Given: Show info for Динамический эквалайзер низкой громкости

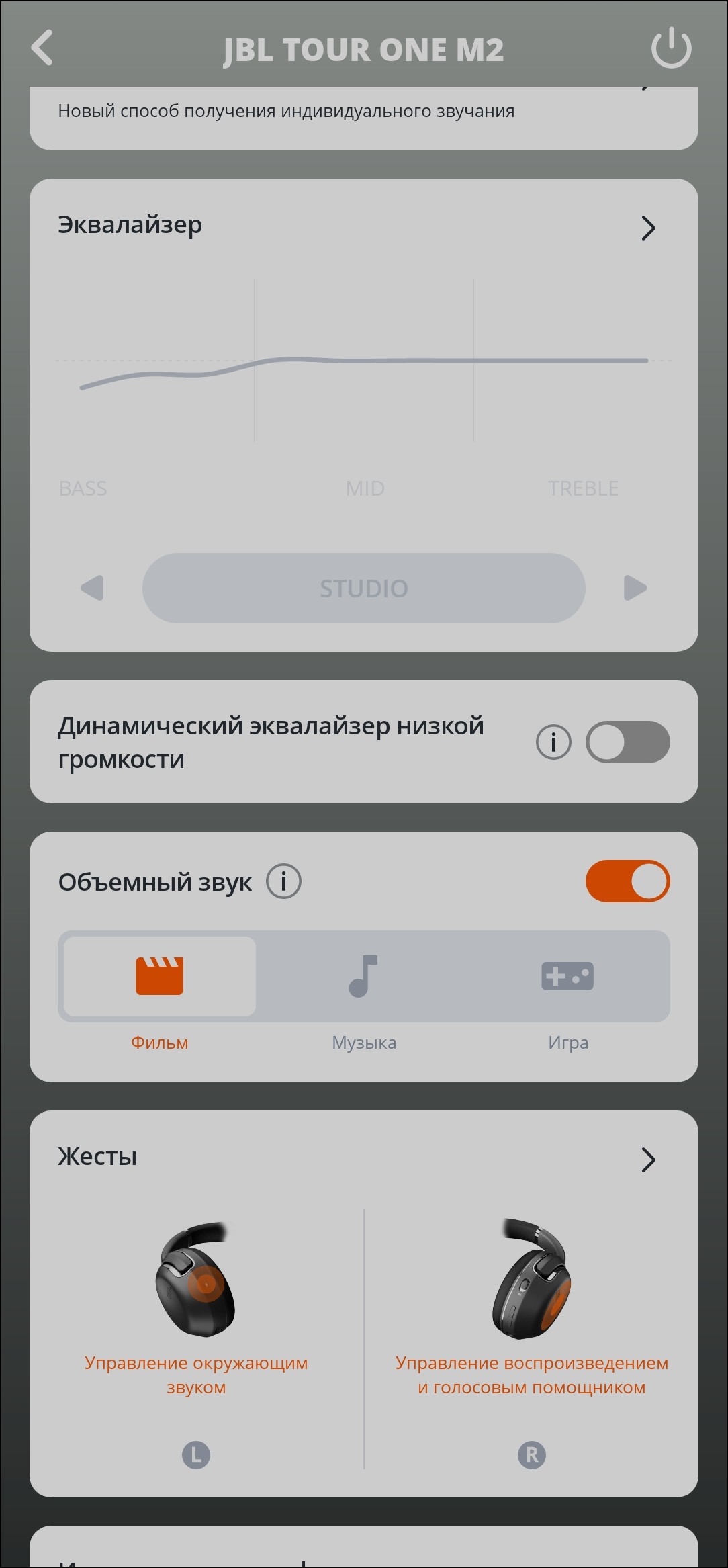Looking at the screenshot, I should pyautogui.click(x=553, y=742).
